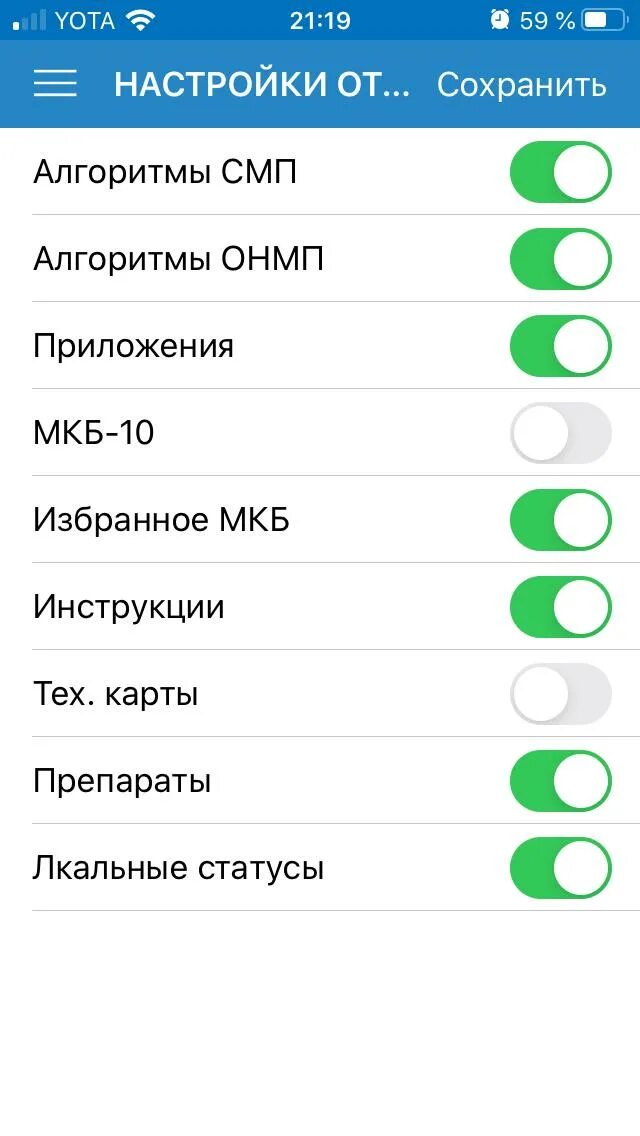Viewport: 640px width, 1136px height.
Task: Turn on Тех. карты toggle
Action: pos(561,694)
